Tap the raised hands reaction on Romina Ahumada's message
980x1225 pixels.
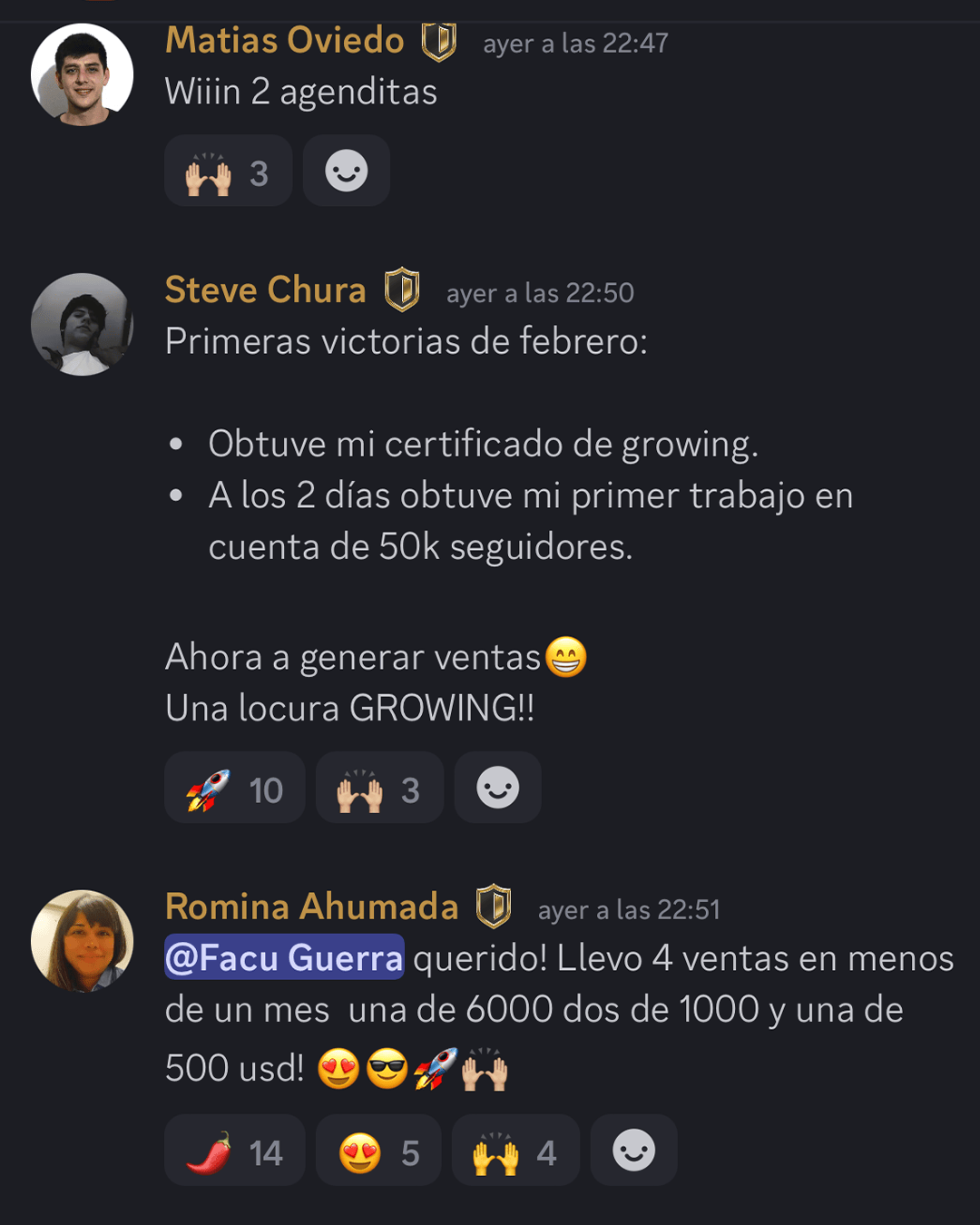point(514,1151)
